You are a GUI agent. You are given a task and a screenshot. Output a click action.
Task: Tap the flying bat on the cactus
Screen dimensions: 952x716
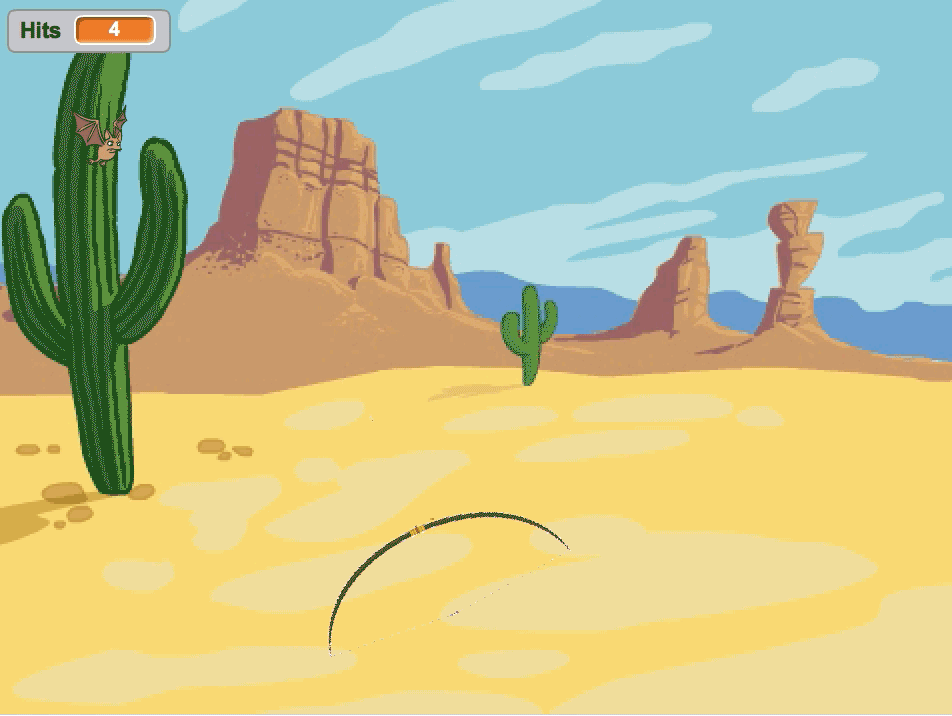(103, 139)
